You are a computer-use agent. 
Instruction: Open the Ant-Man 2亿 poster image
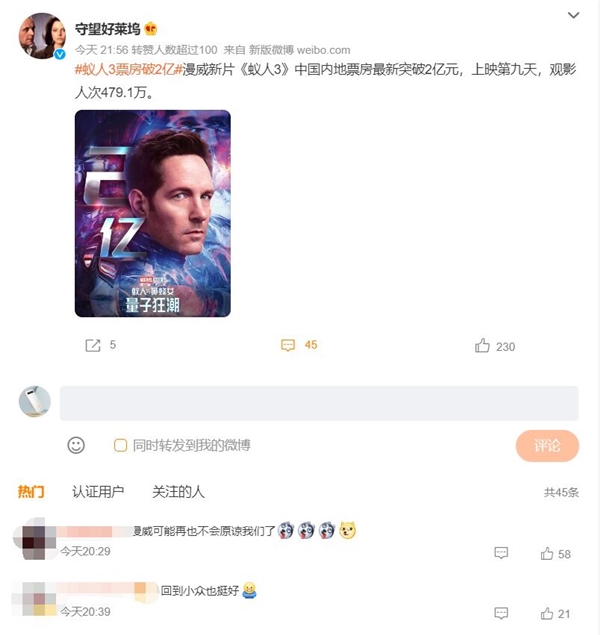[x=153, y=213]
